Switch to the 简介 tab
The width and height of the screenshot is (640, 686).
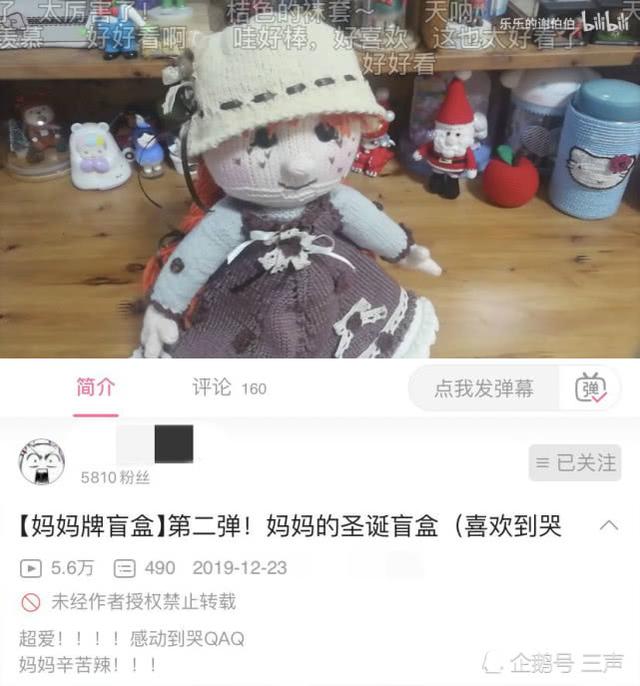pos(96,388)
